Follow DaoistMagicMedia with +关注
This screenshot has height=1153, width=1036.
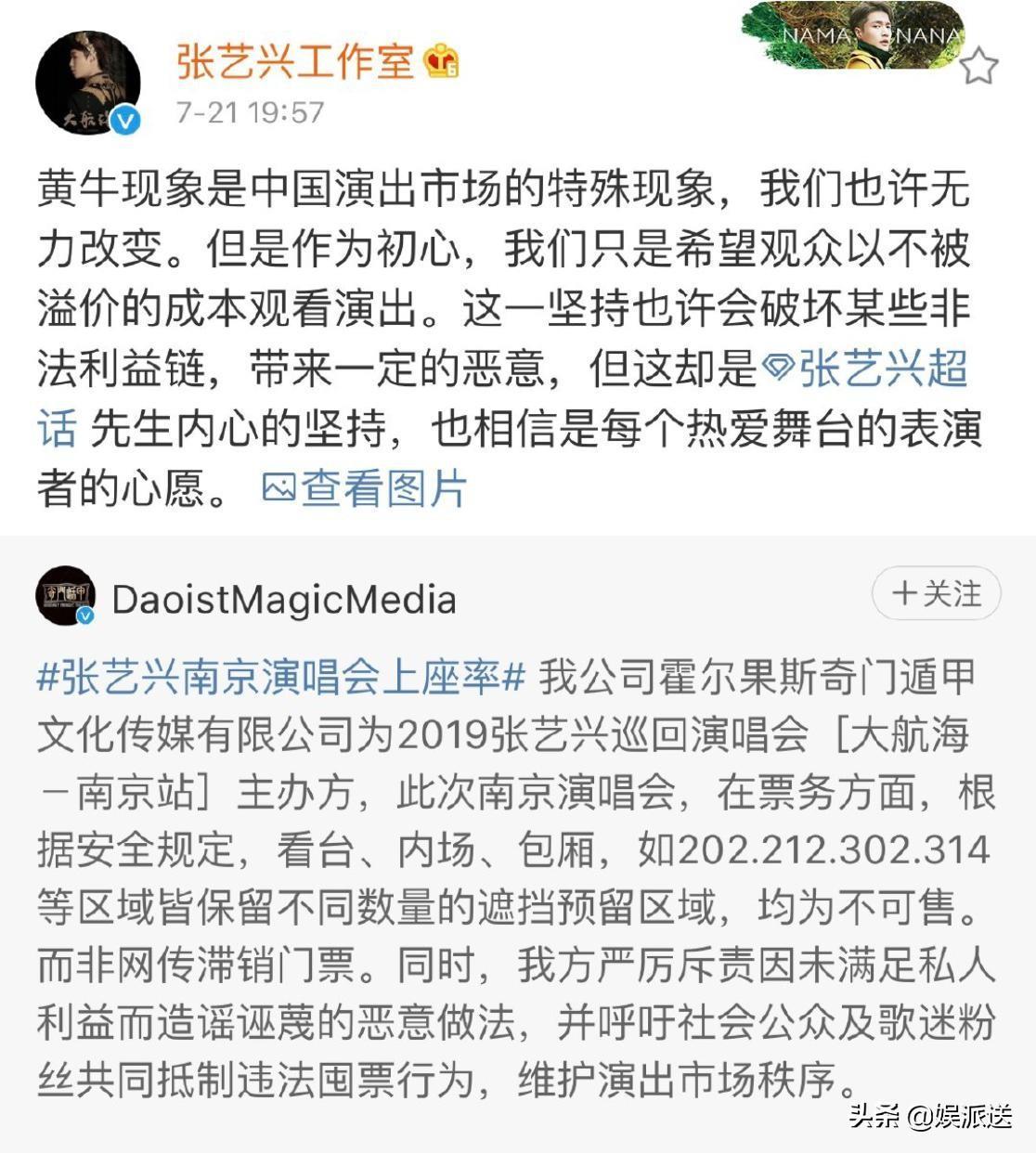936,594
